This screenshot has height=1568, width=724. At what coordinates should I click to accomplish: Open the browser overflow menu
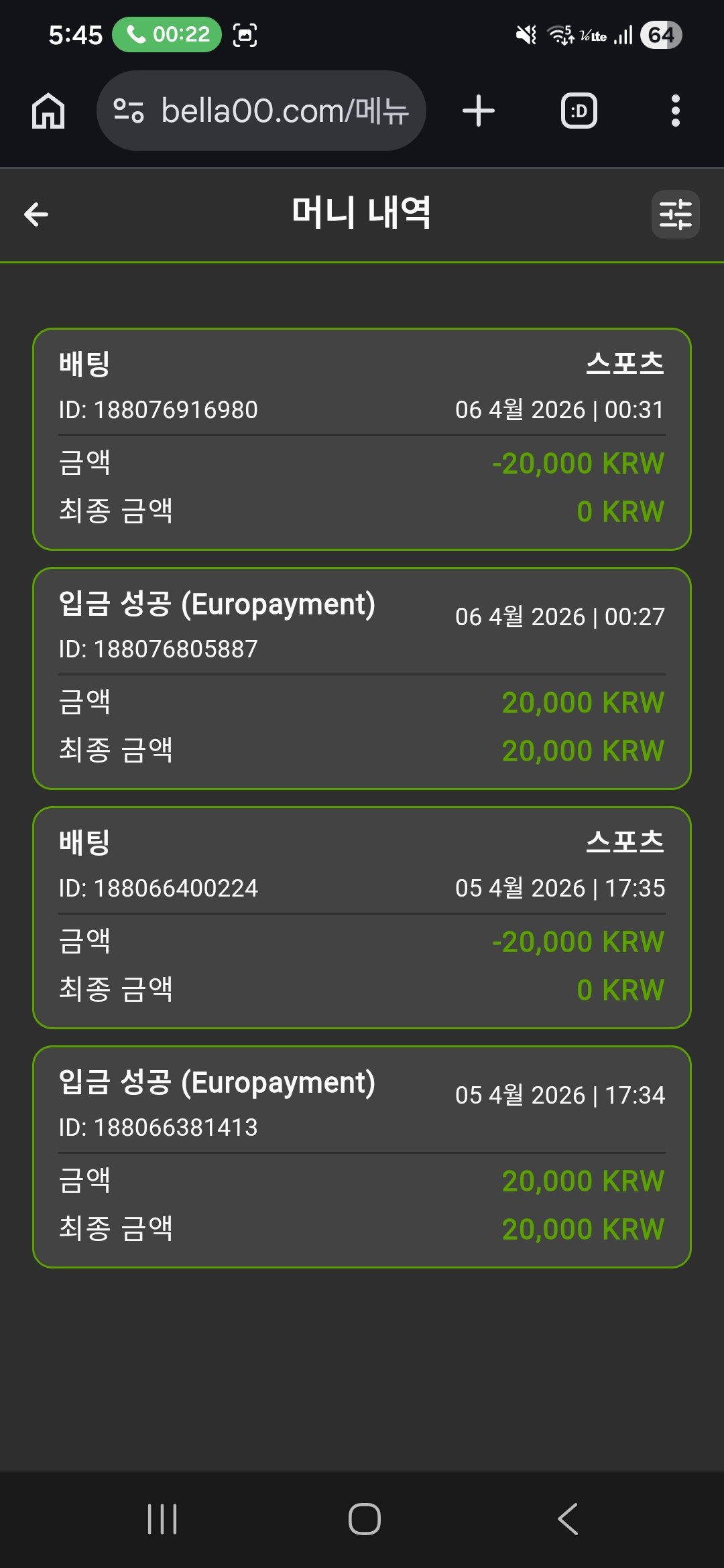tap(675, 111)
